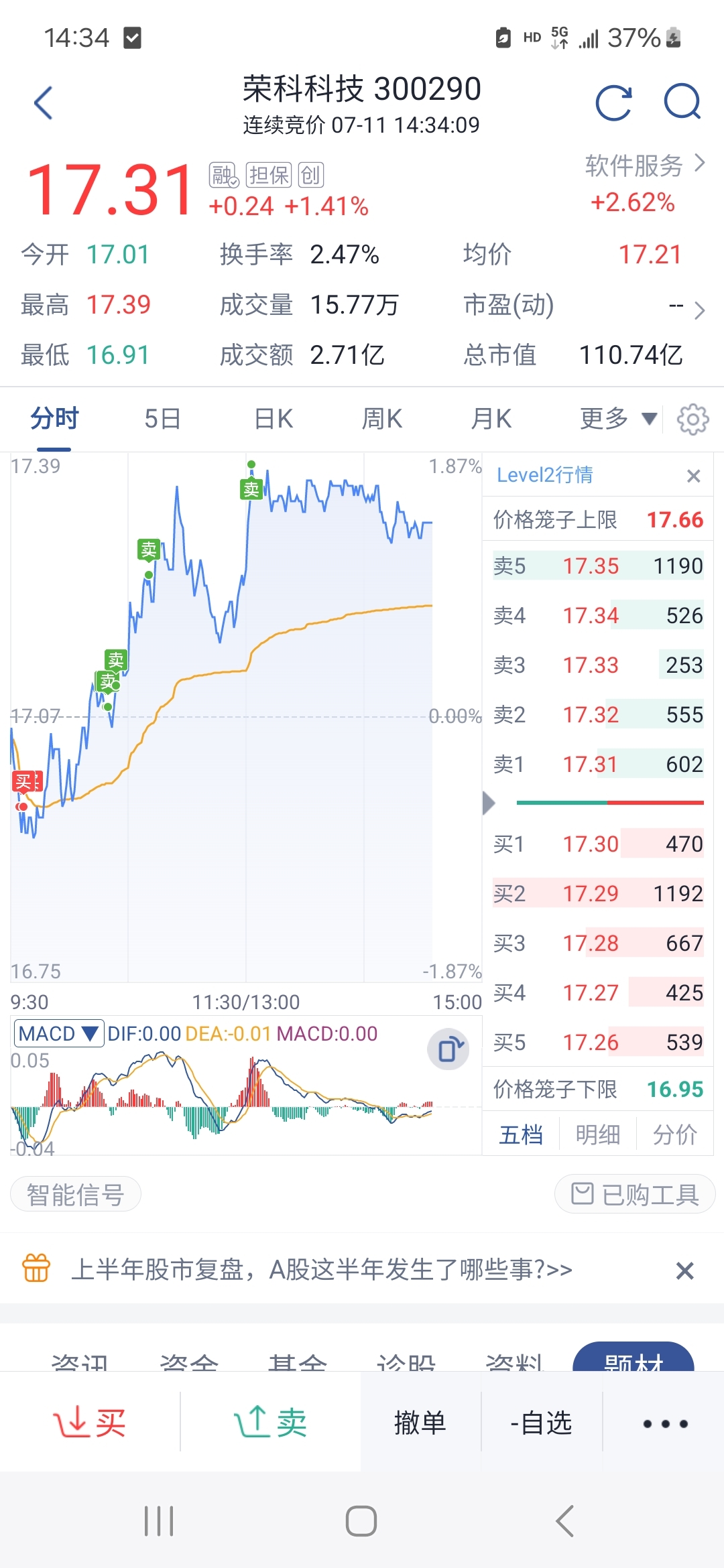Refresh the stock quote
The image size is (724, 1568).
pos(613,103)
